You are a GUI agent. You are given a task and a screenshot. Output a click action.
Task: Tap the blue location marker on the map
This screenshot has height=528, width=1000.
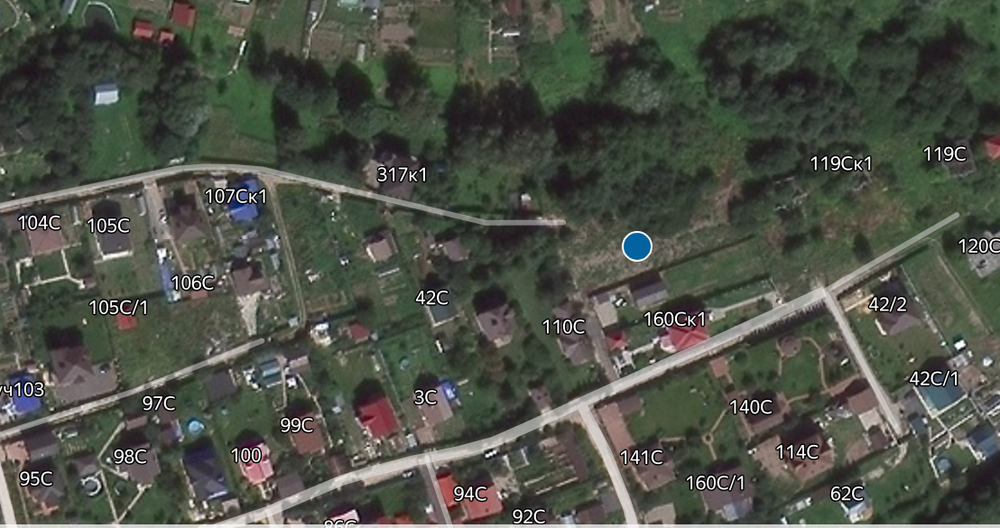637,246
